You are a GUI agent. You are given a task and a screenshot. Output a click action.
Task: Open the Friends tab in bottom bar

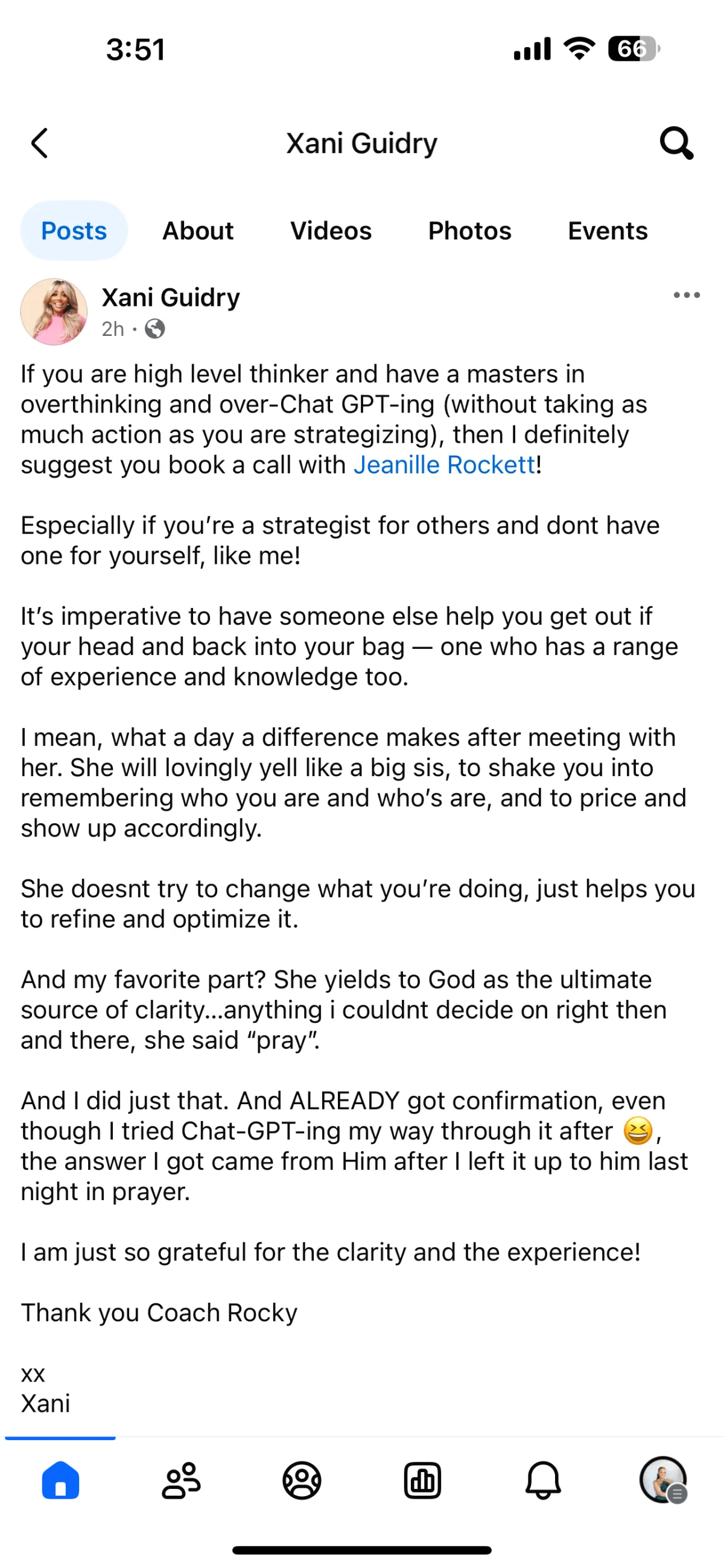181,1481
